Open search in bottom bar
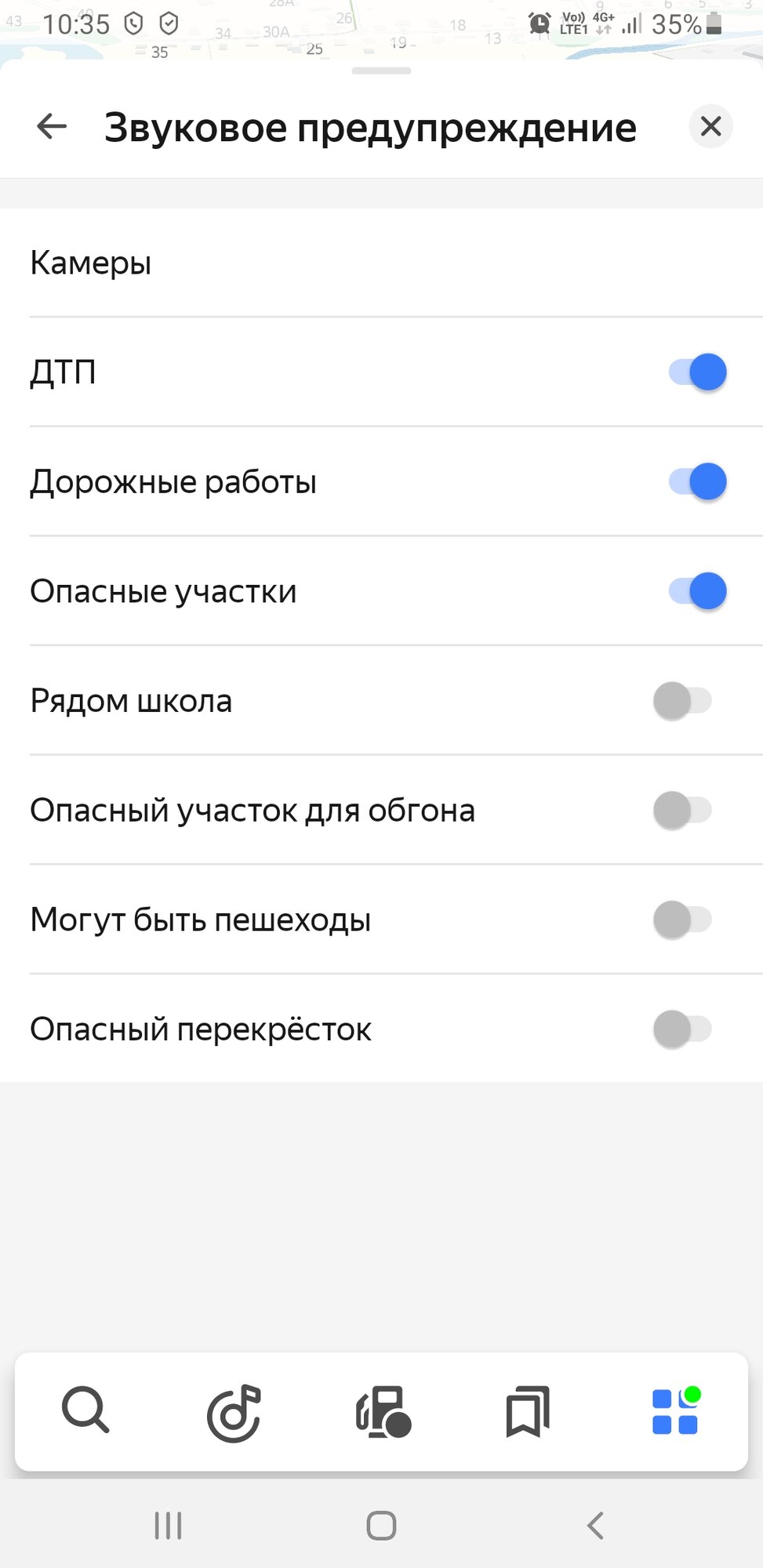The height and width of the screenshot is (1568, 763). 85,1411
